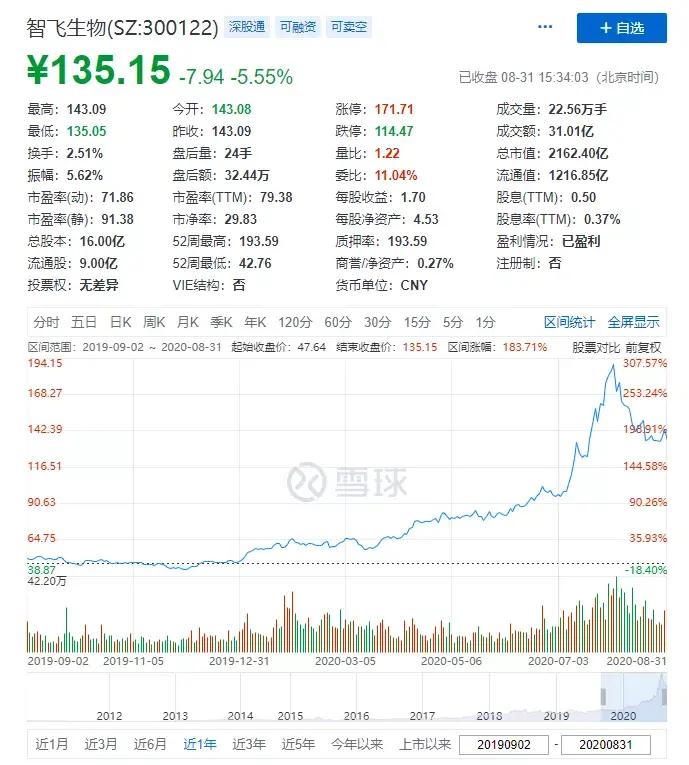Set range to 近3年
The height and width of the screenshot is (765, 689).
point(249,744)
